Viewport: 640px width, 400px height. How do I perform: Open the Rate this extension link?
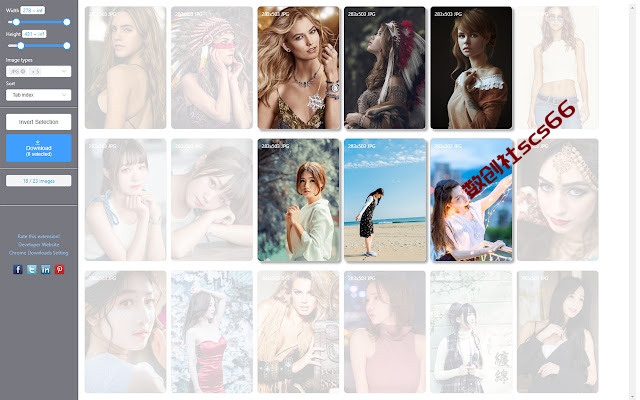click(38, 235)
